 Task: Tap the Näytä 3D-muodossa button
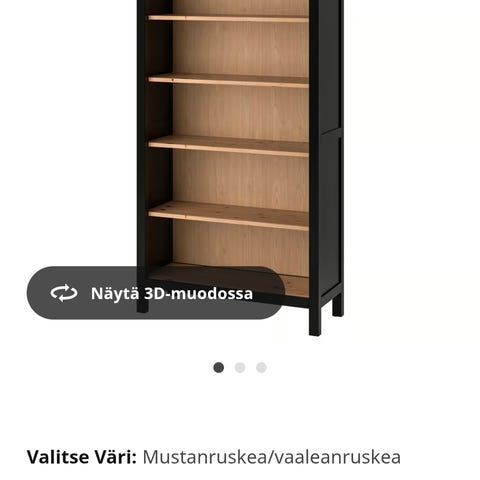point(155,293)
